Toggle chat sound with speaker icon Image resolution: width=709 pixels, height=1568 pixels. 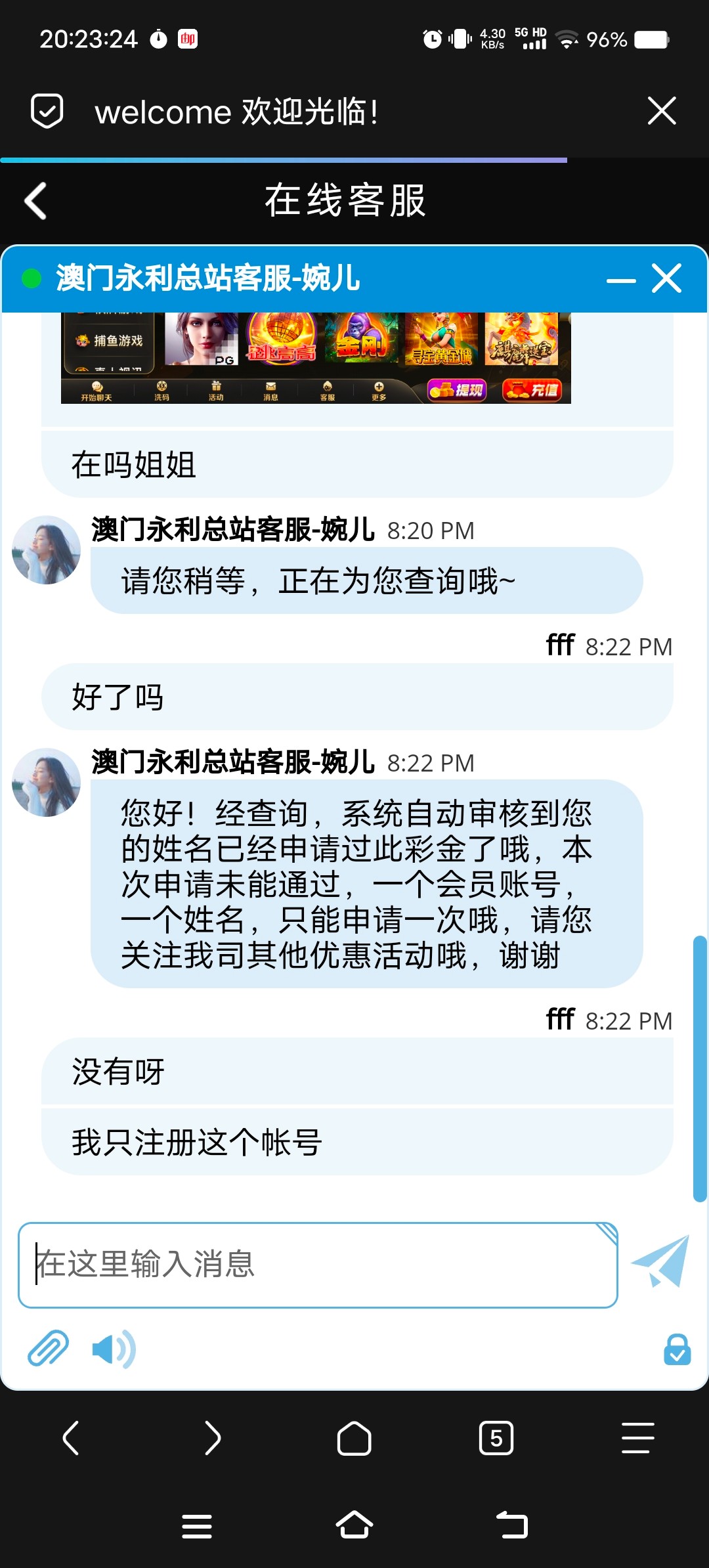point(114,1349)
